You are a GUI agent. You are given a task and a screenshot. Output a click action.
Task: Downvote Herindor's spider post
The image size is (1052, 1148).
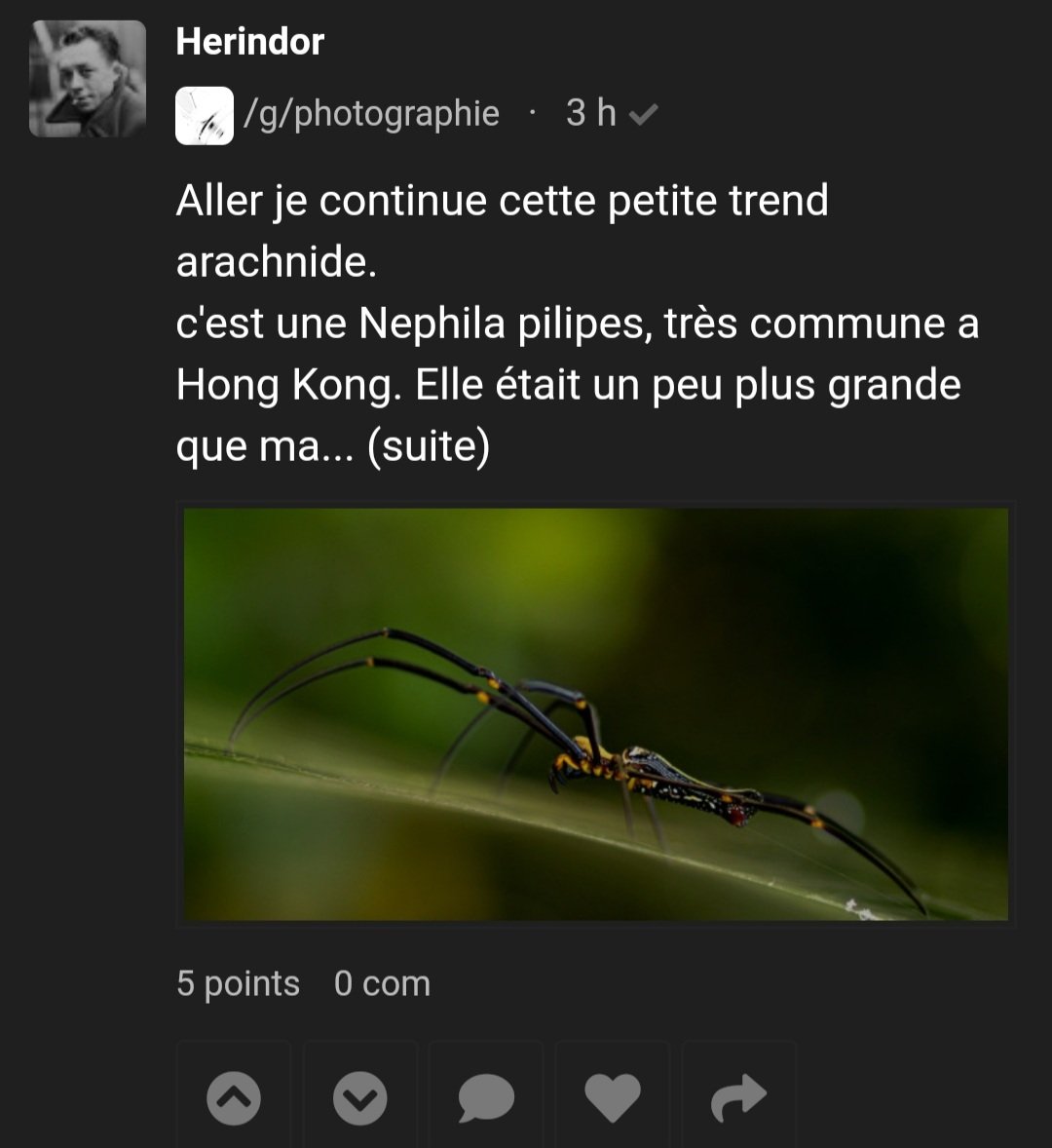coord(359,1097)
